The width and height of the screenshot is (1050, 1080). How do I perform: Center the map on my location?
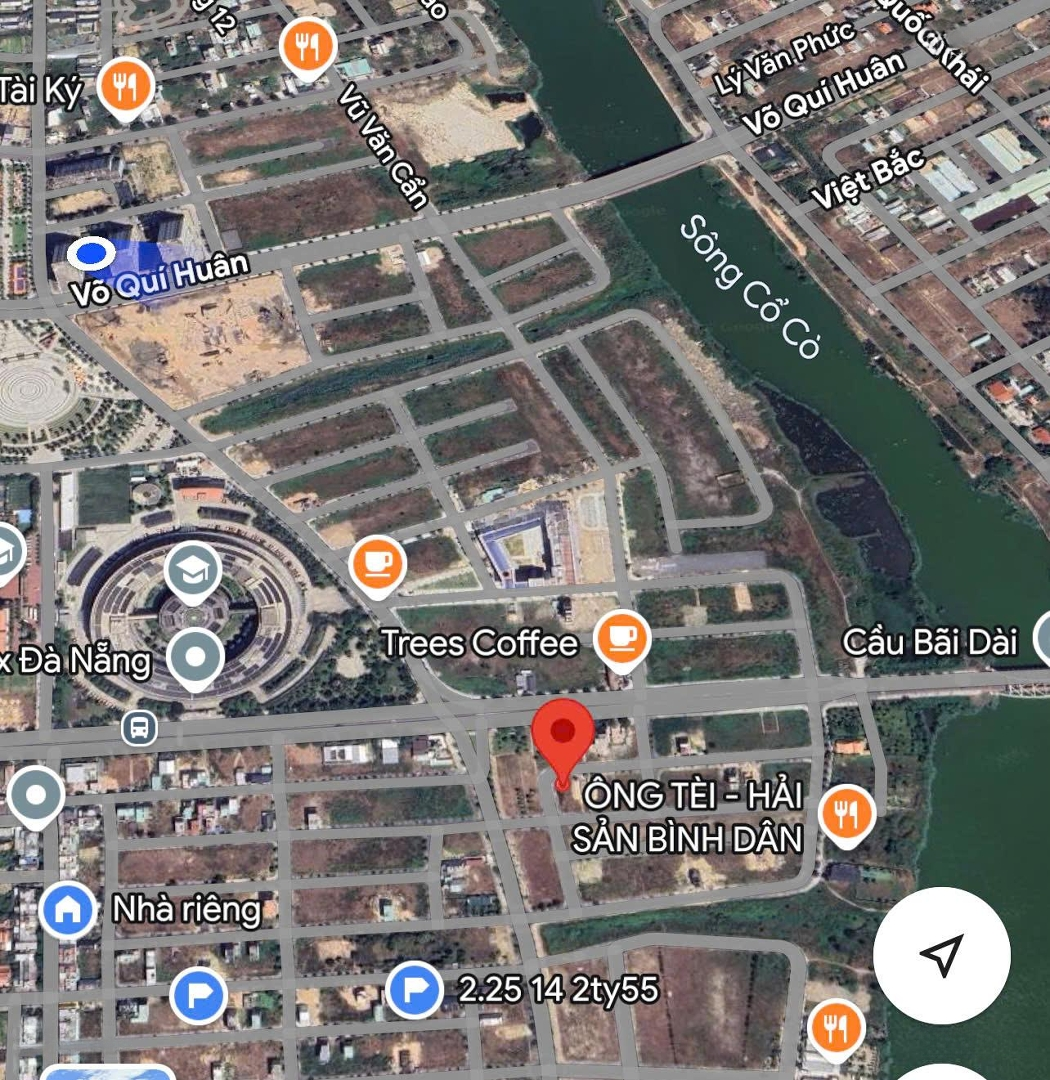coord(940,955)
